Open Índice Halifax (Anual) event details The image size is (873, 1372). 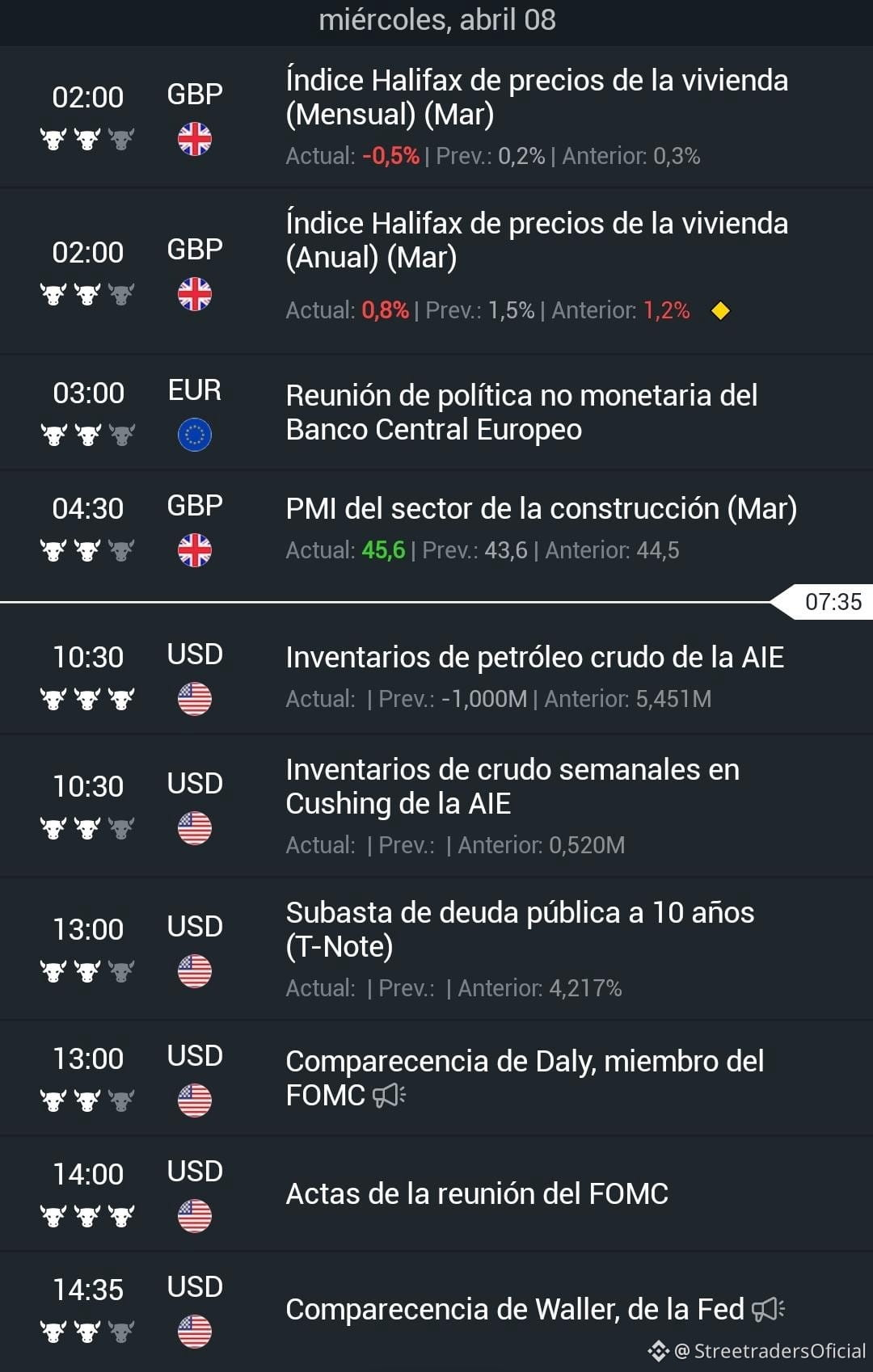click(436, 271)
